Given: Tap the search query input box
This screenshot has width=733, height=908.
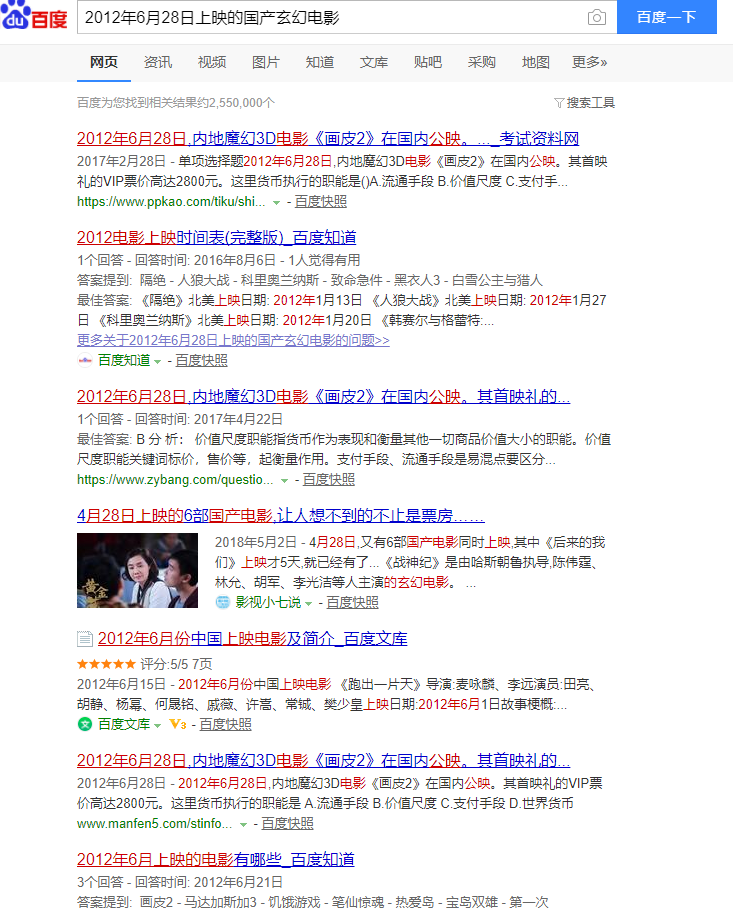Looking at the screenshot, I should point(330,17).
